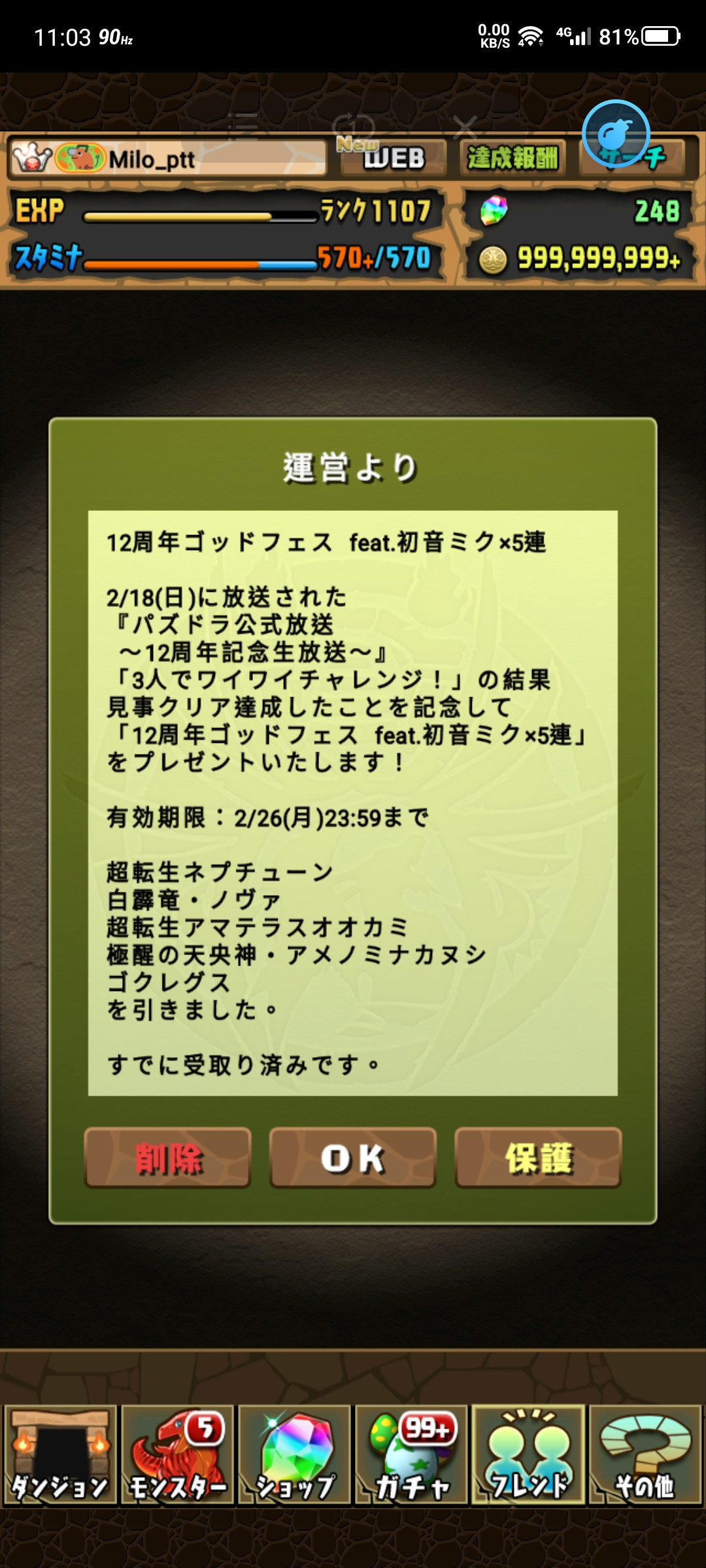706x1568 pixels.
Task: Open the ショップ tab
Action: click(x=294, y=1455)
